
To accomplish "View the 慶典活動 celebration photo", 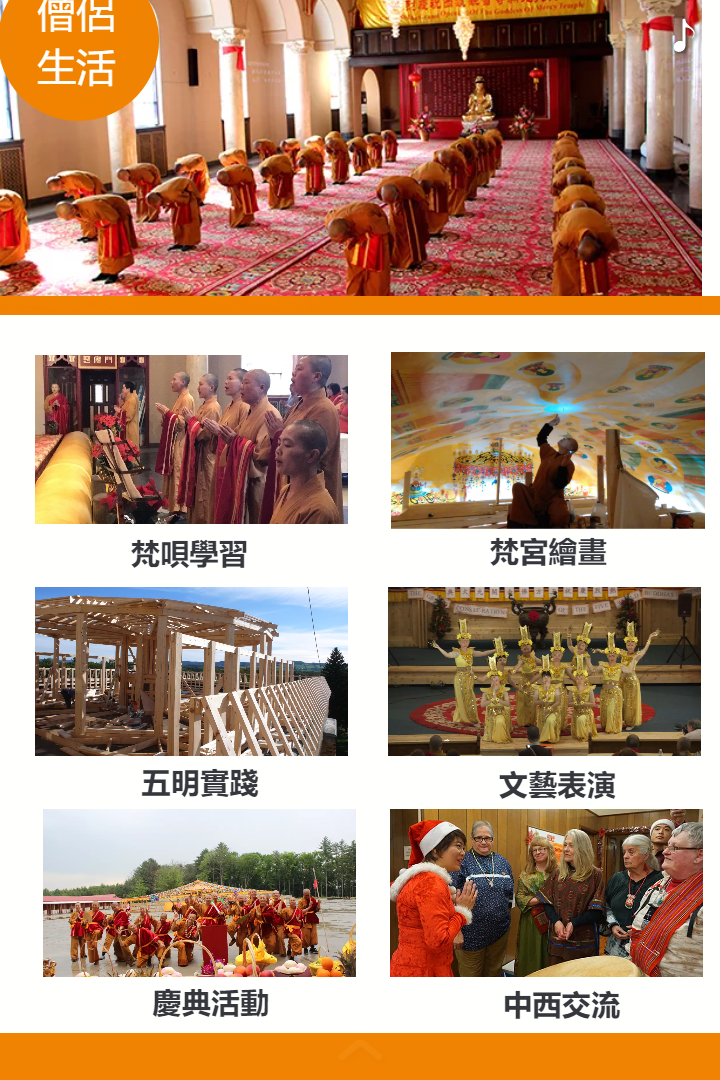I will point(199,893).
